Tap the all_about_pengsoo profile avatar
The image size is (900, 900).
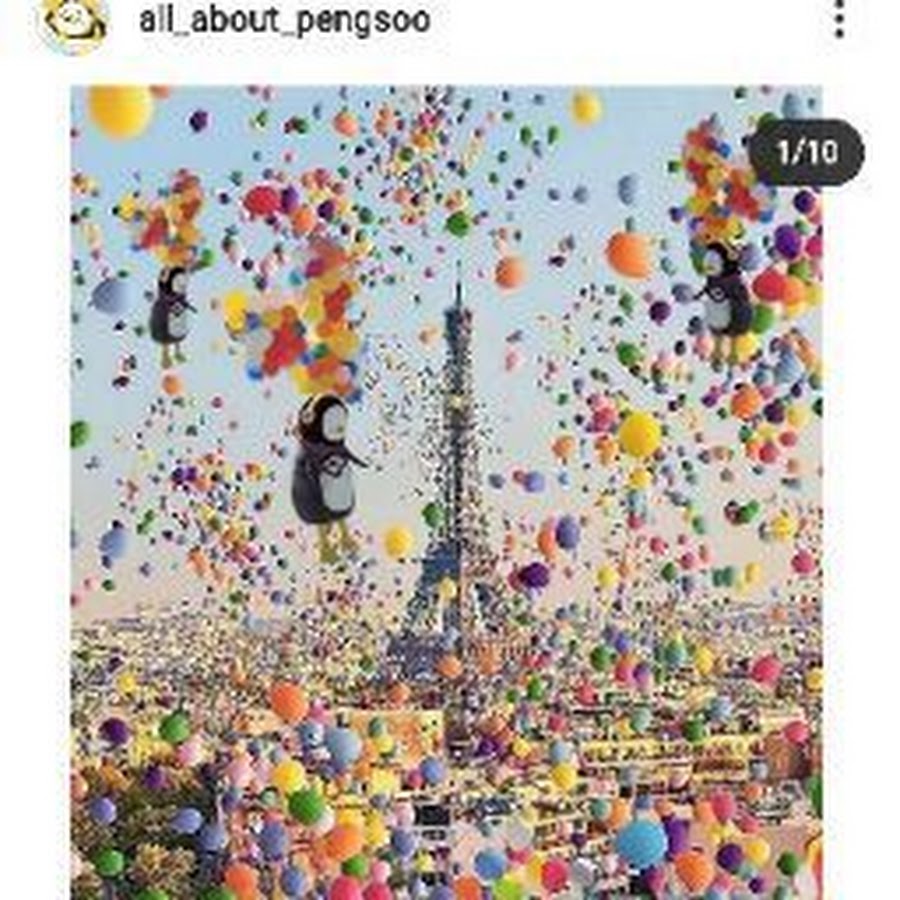click(72, 20)
